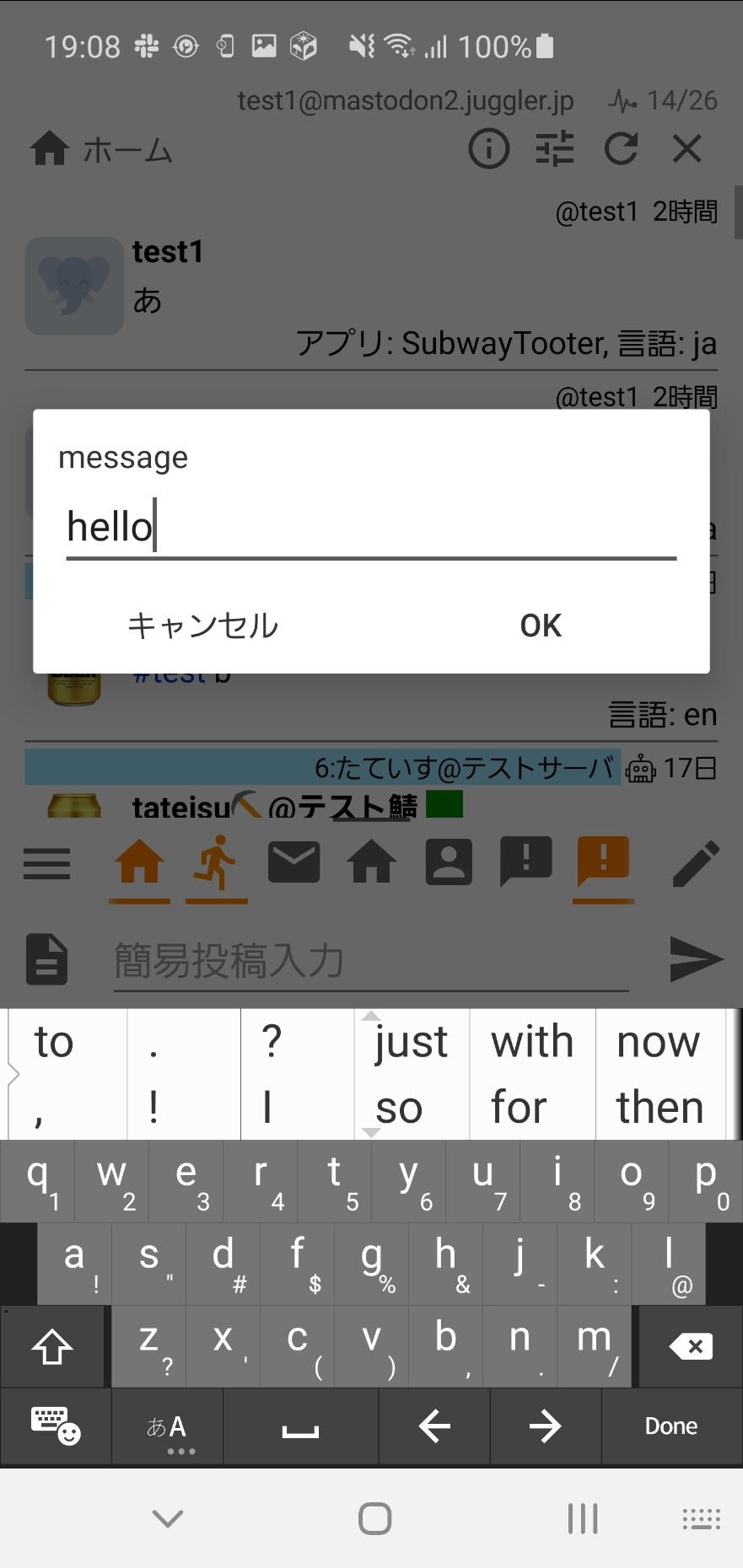
Task: Focus the message text field containing hello
Action: click(x=371, y=528)
